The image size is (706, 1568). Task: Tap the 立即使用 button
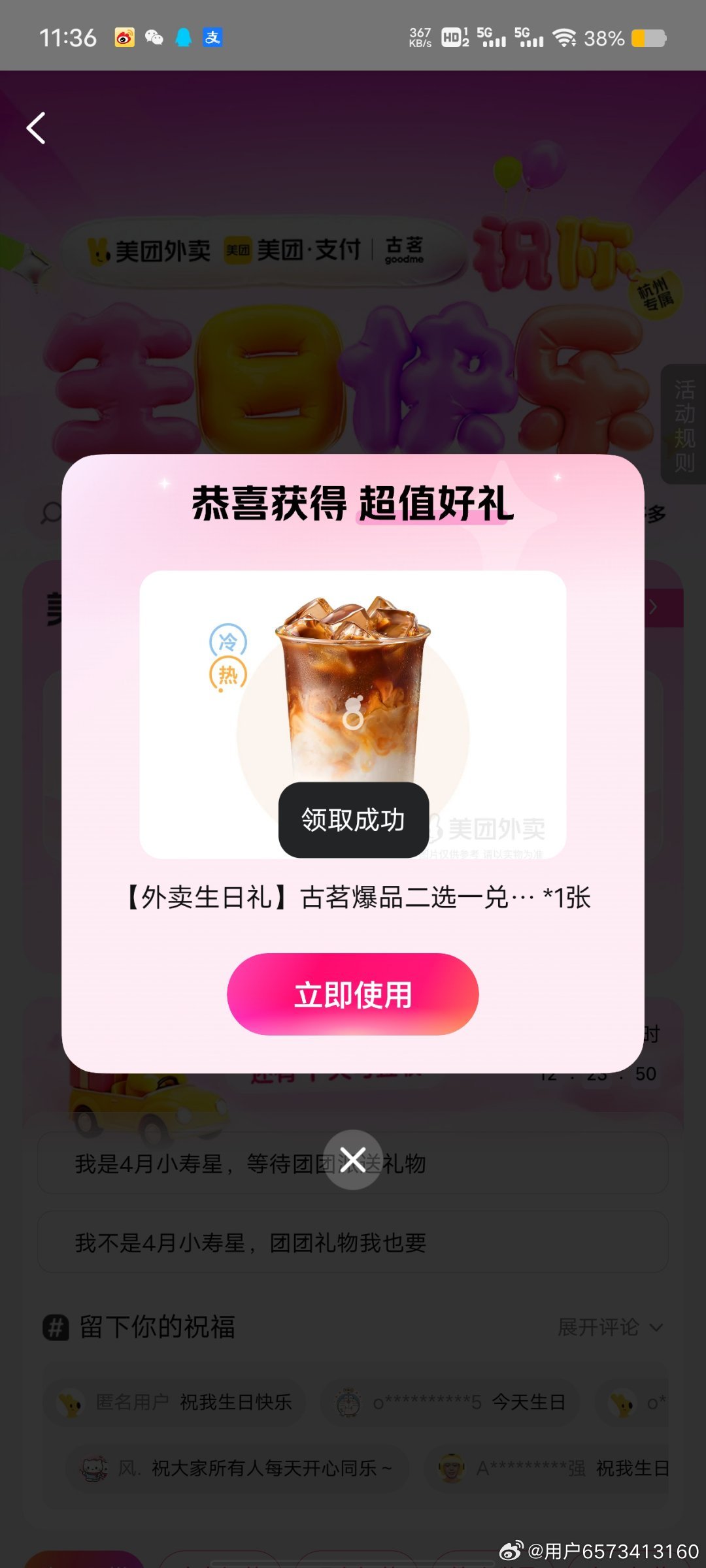coord(352,994)
